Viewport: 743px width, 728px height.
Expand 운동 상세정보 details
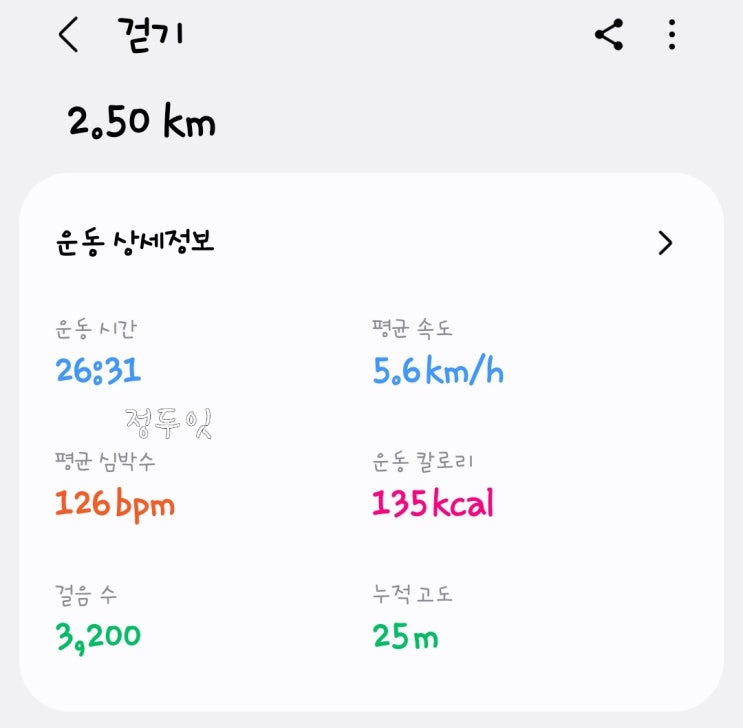[x=665, y=243]
